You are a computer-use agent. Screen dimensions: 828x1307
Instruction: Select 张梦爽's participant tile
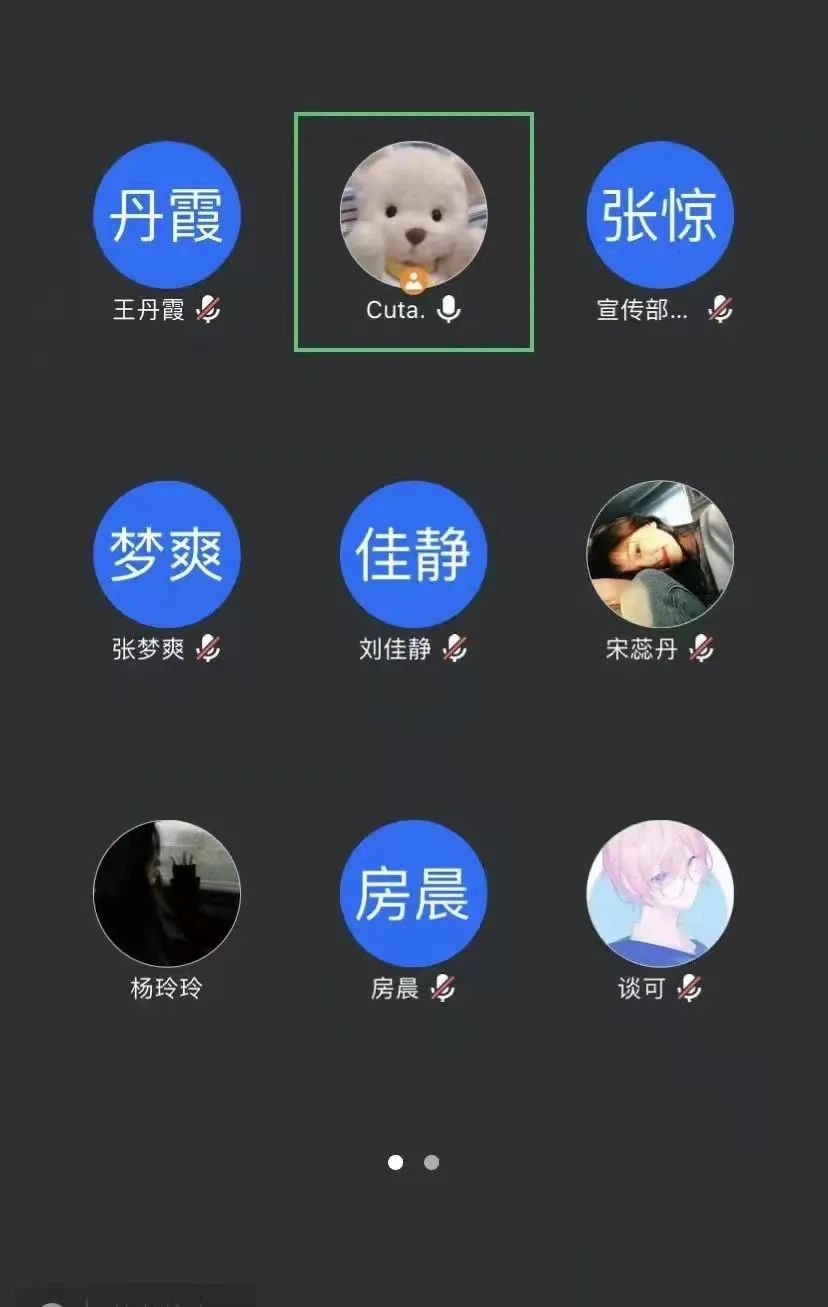(x=166, y=554)
